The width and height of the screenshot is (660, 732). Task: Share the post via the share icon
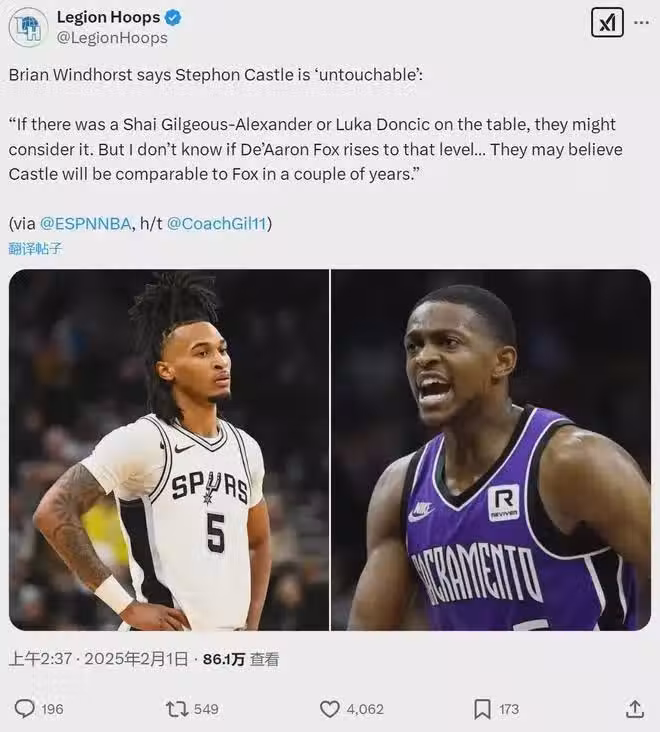tap(634, 709)
